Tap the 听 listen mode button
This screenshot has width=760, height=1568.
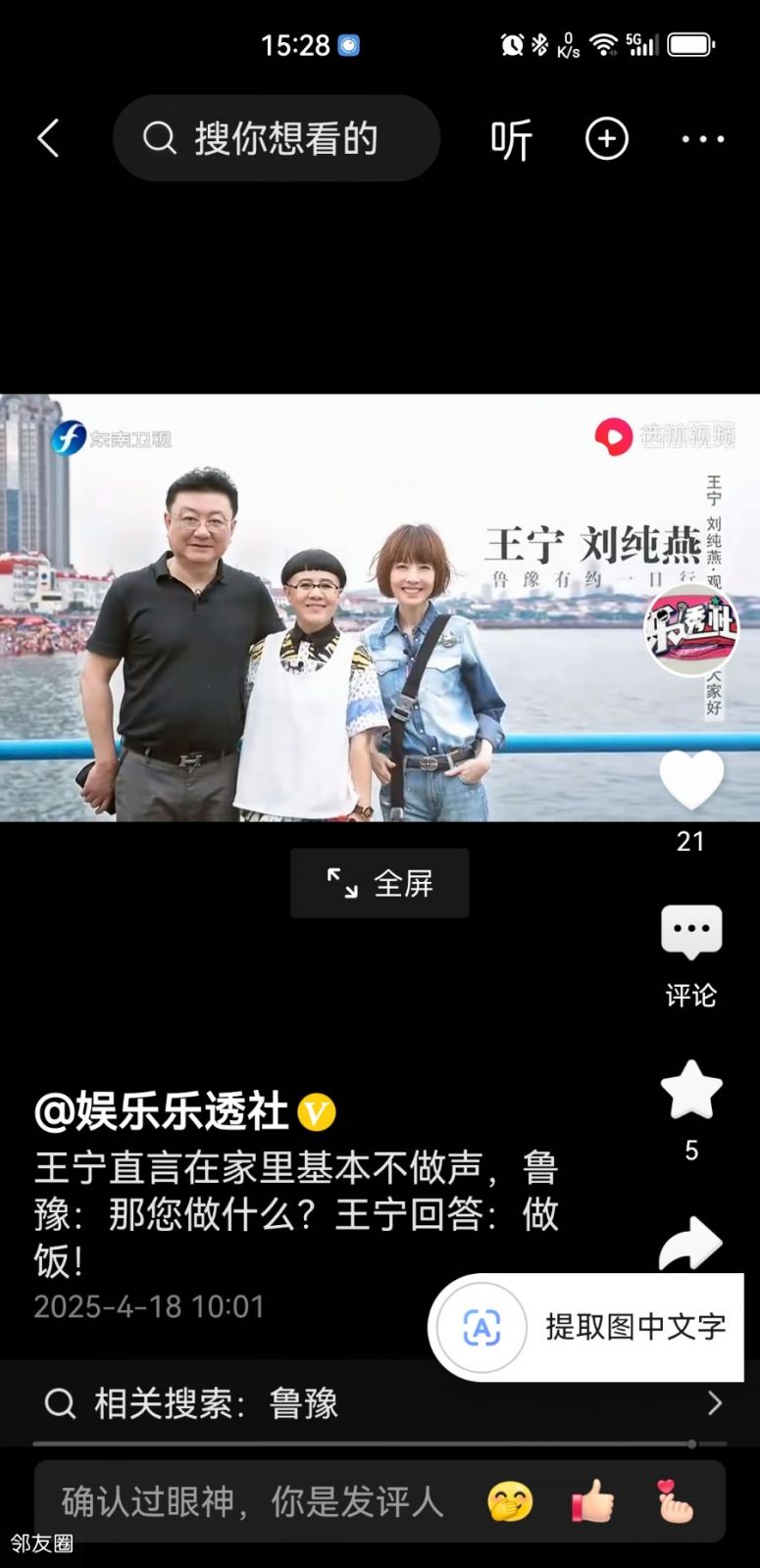tap(511, 139)
